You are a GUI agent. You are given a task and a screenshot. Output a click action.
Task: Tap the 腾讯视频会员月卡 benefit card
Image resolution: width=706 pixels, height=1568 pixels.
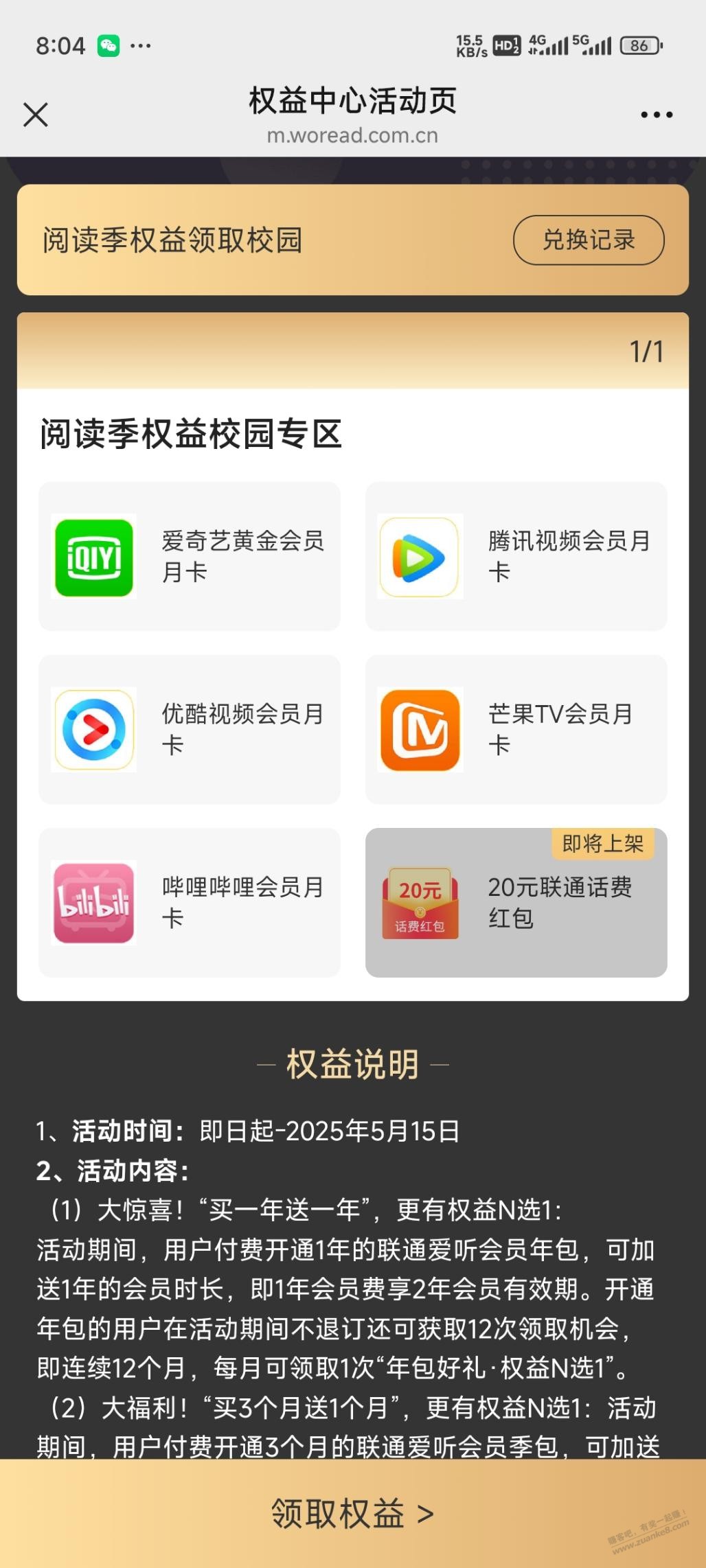[x=516, y=556]
